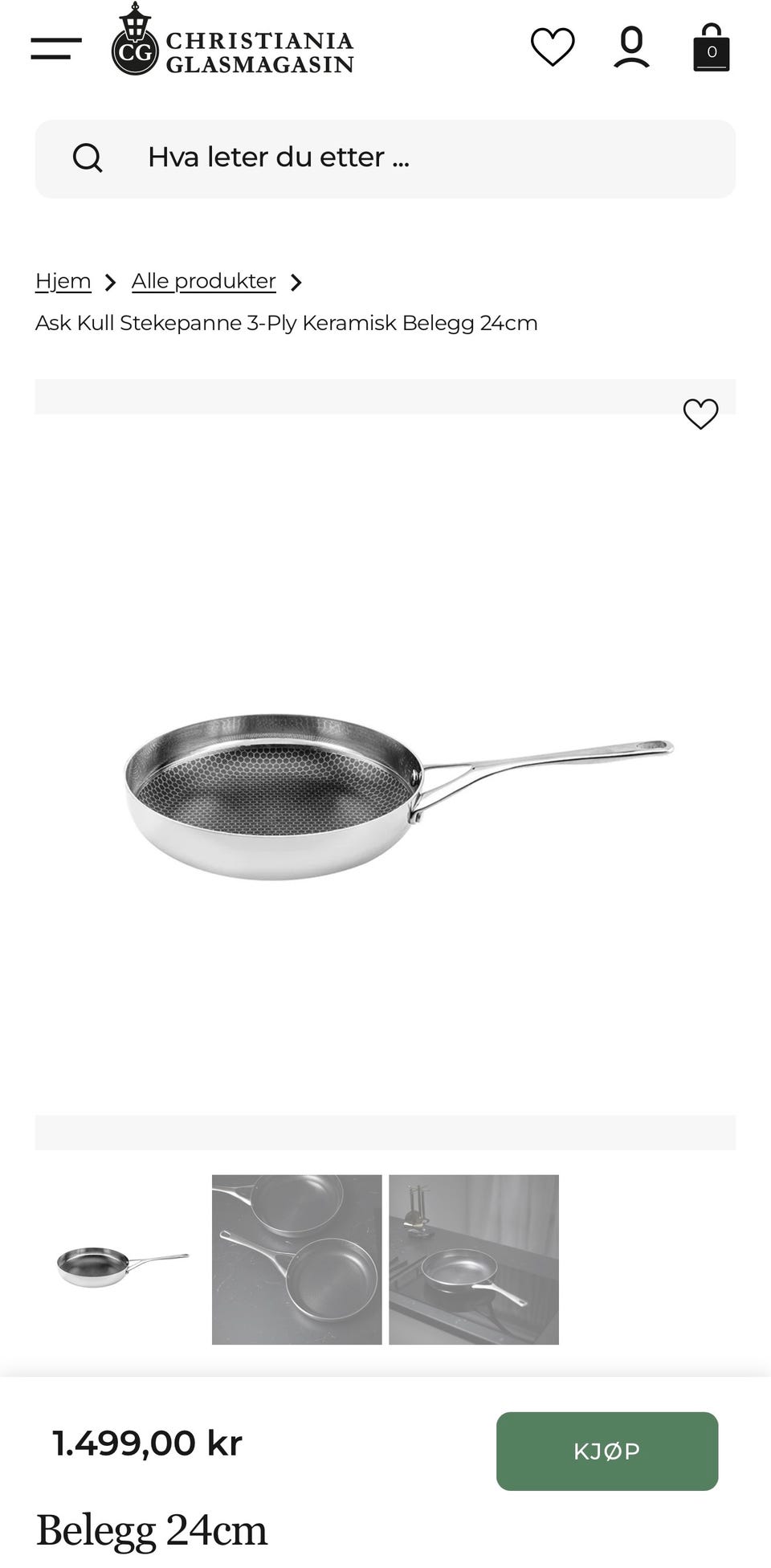
Task: Select the two pans thumbnail
Action: (296, 1260)
